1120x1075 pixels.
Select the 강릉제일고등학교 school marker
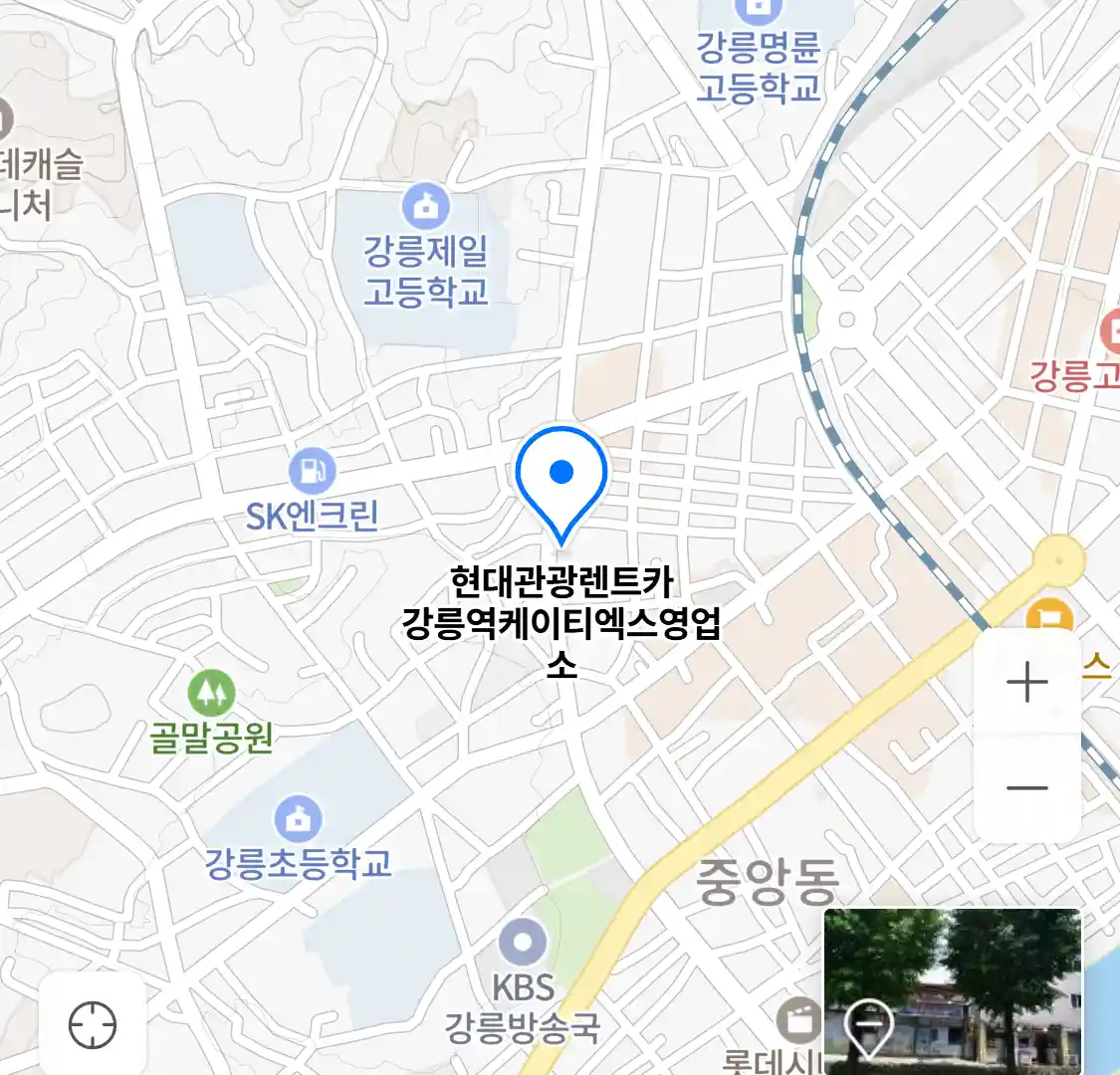[x=426, y=207]
